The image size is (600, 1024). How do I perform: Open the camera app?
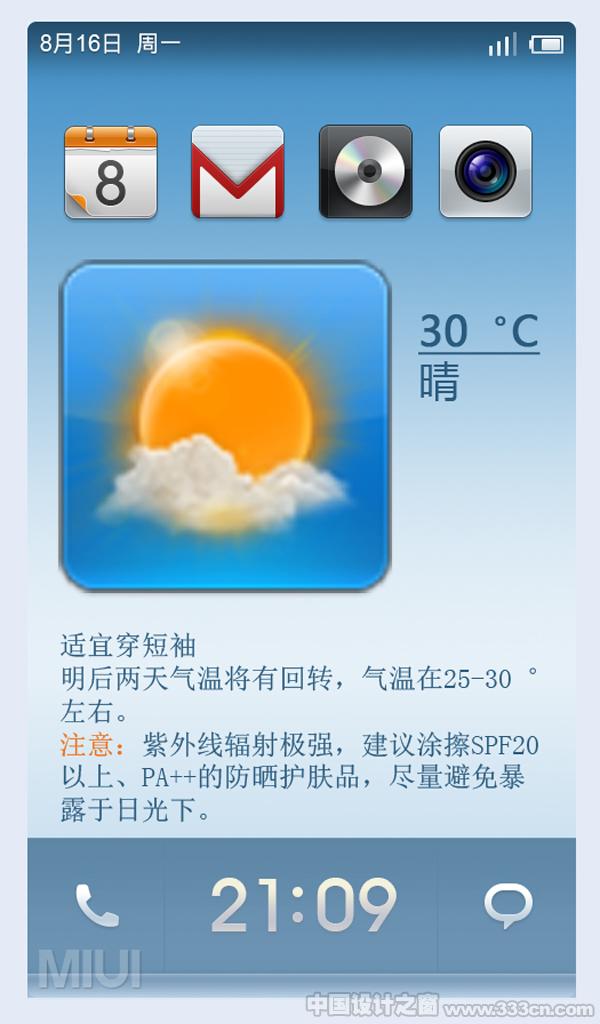tap(486, 172)
